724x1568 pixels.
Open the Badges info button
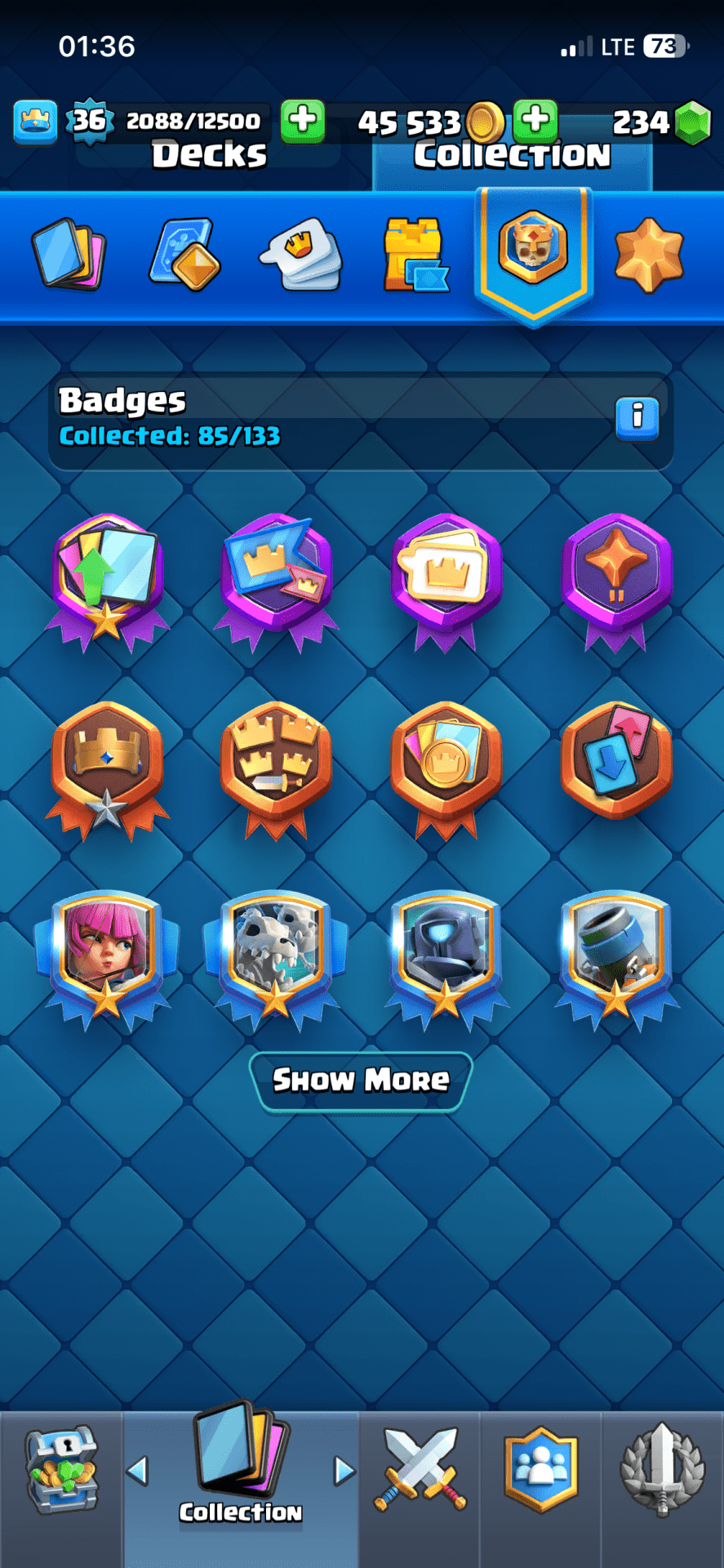click(637, 418)
